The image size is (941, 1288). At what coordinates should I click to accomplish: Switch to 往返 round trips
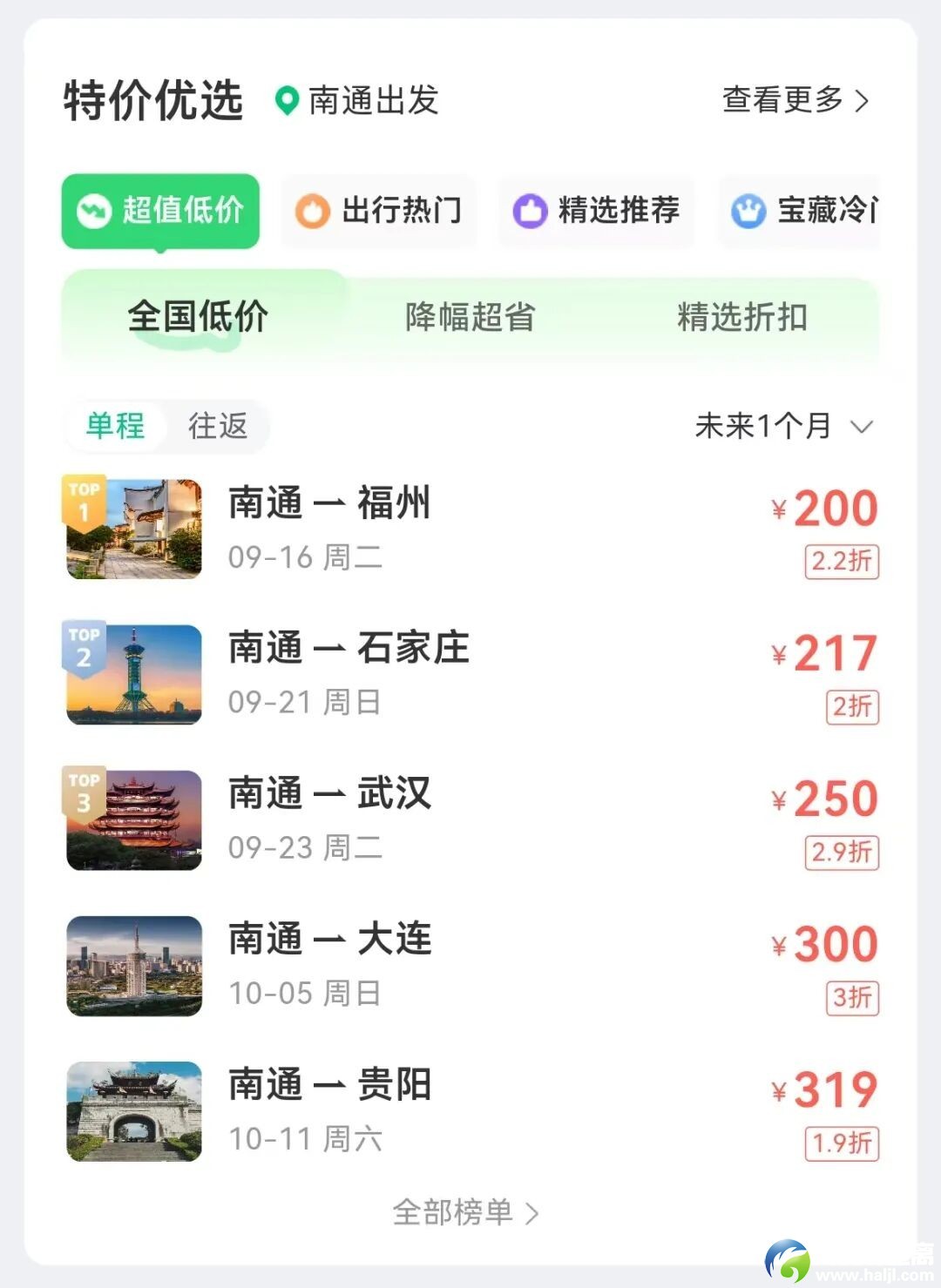click(218, 426)
